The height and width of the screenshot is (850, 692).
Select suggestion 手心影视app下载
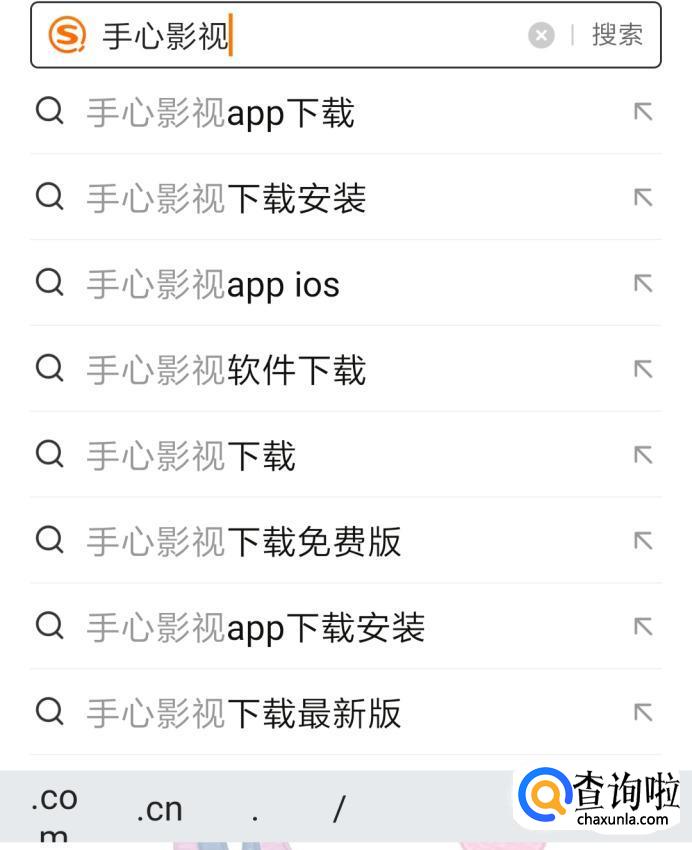pyautogui.click(x=220, y=113)
